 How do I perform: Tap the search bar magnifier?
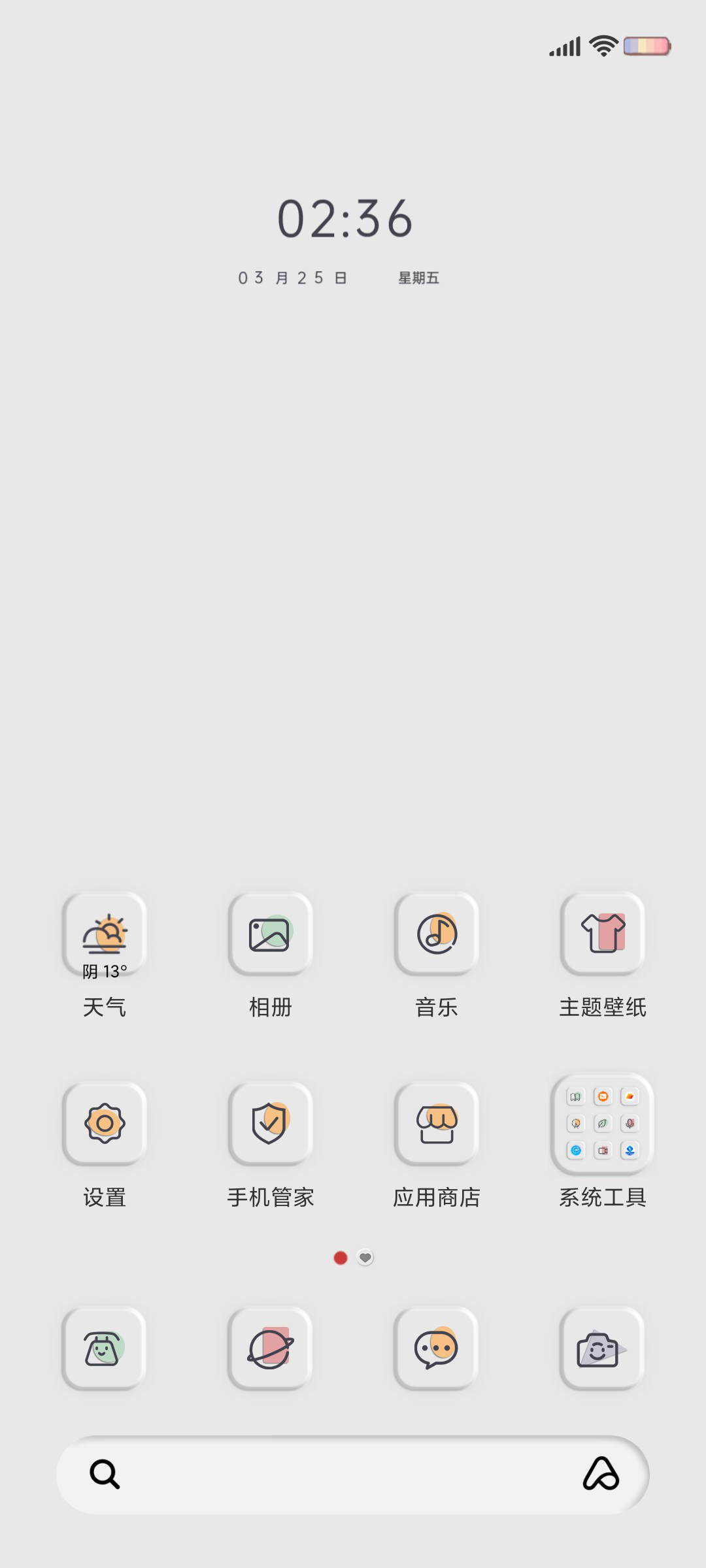(x=105, y=1474)
